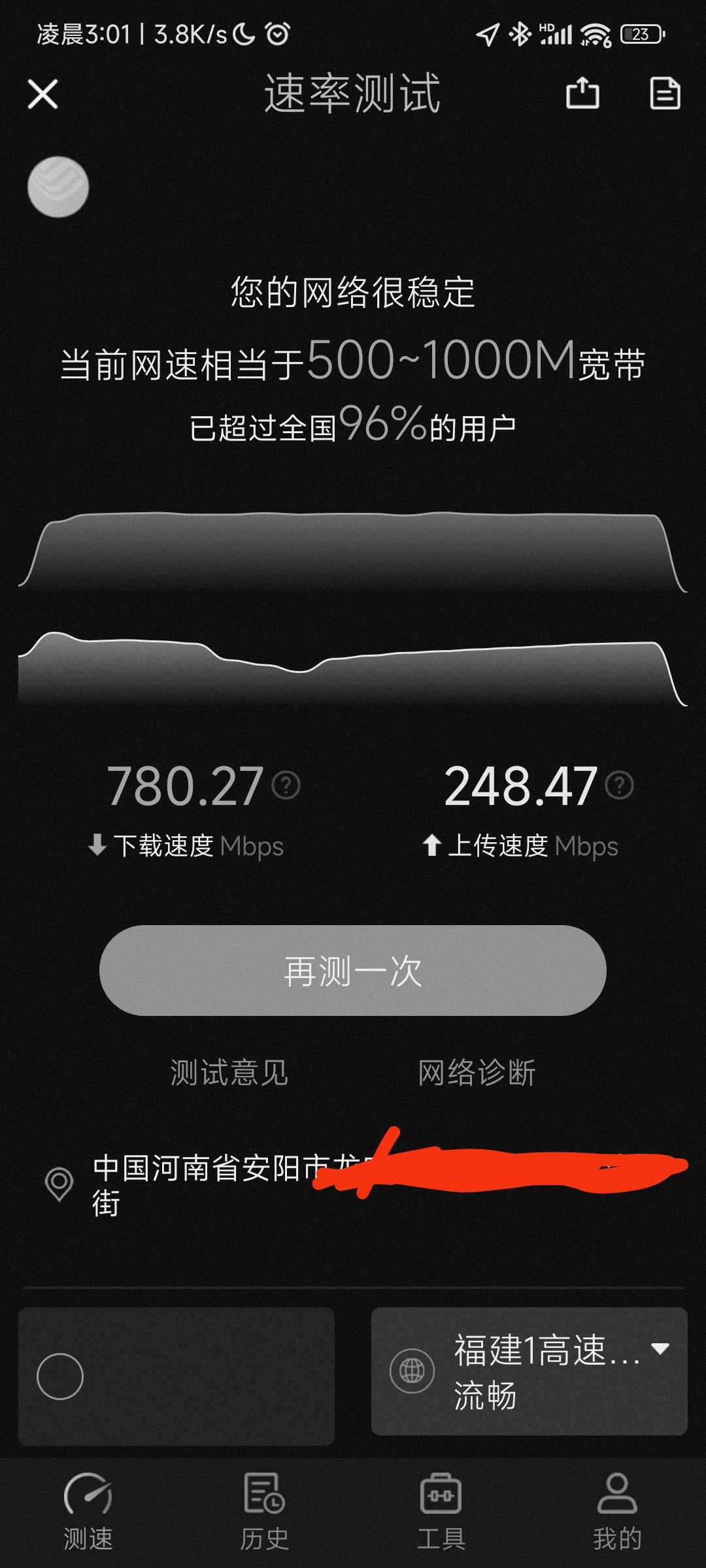Open 网络诊断 network diagnosis

pyautogui.click(x=477, y=1073)
